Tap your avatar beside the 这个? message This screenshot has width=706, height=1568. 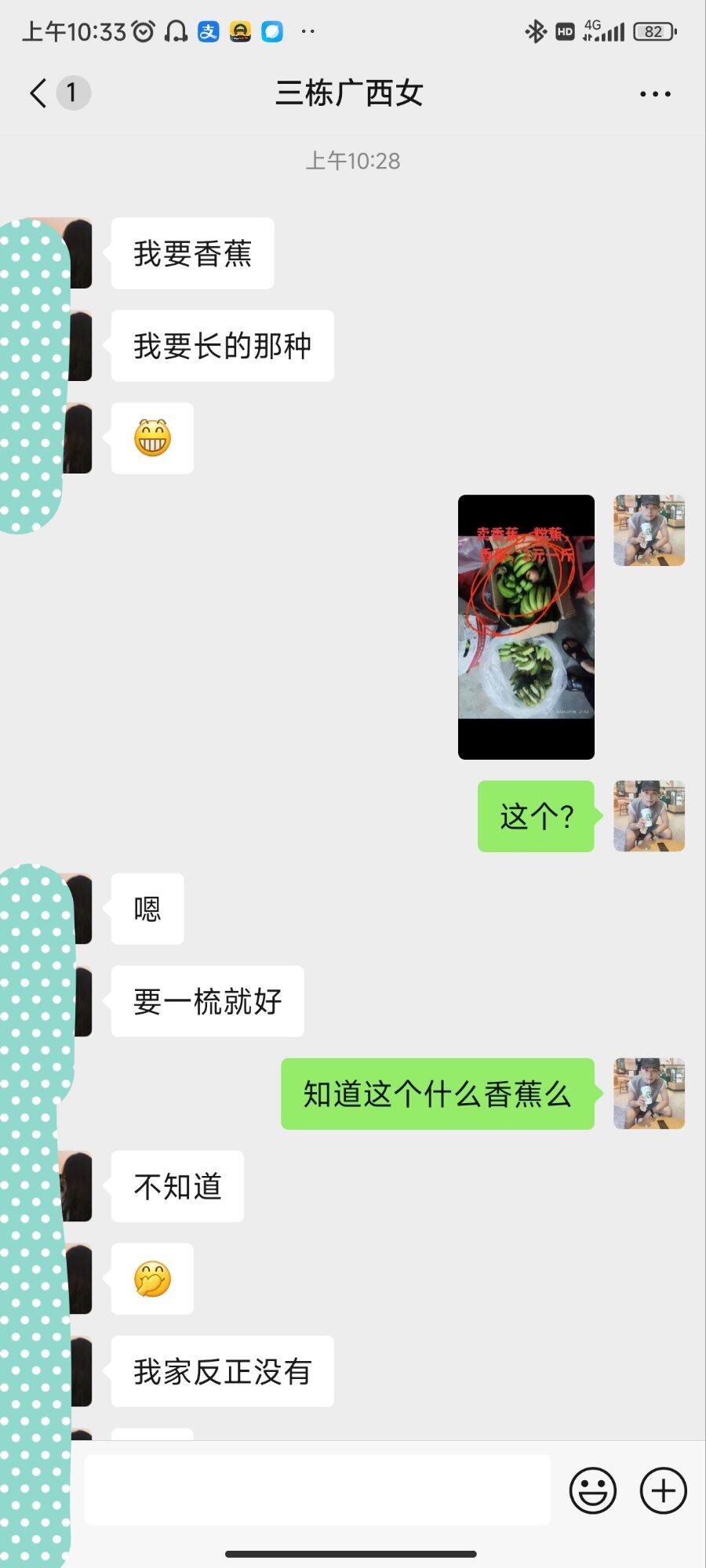[649, 816]
